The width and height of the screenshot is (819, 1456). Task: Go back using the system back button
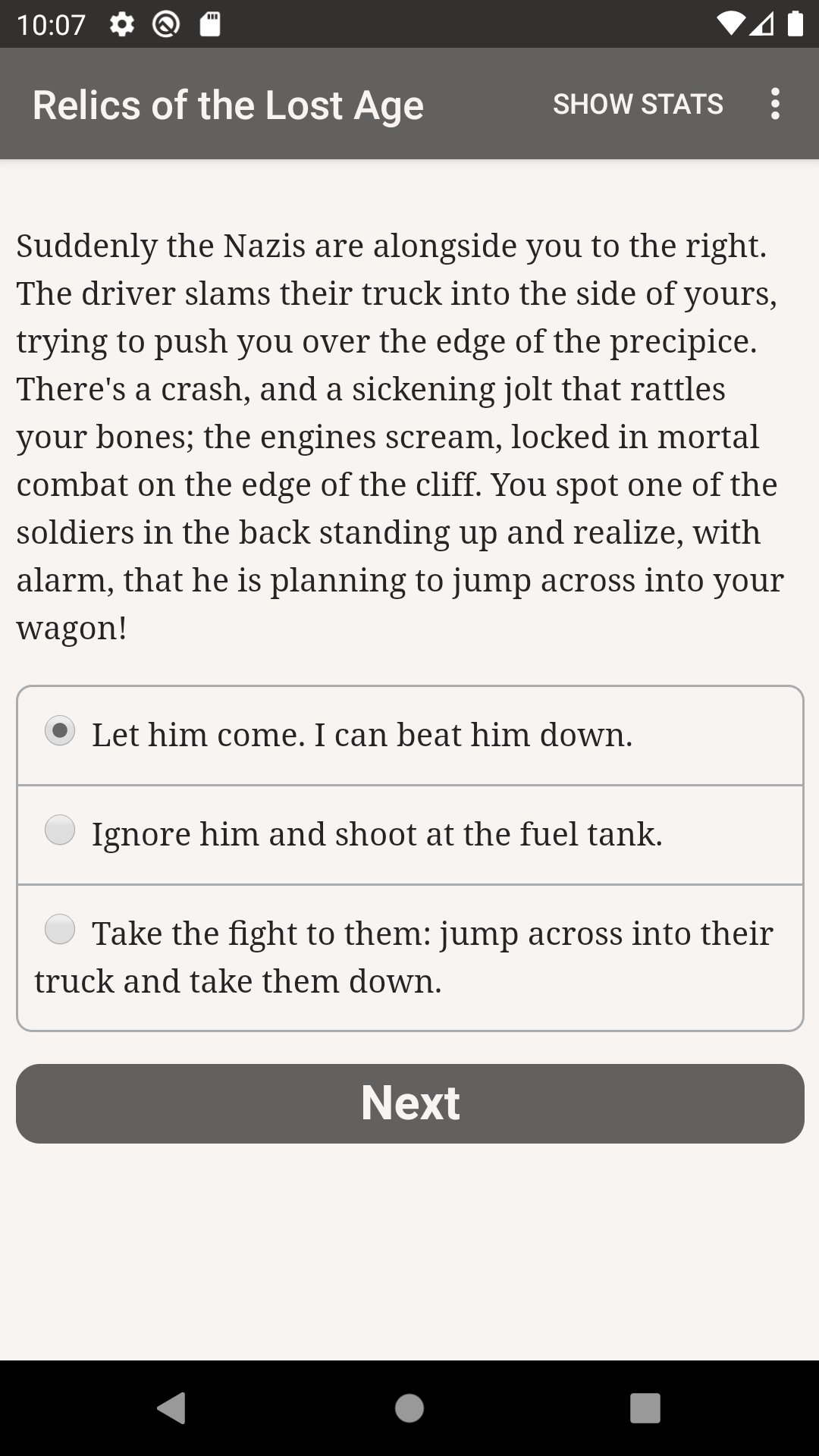(171, 1408)
